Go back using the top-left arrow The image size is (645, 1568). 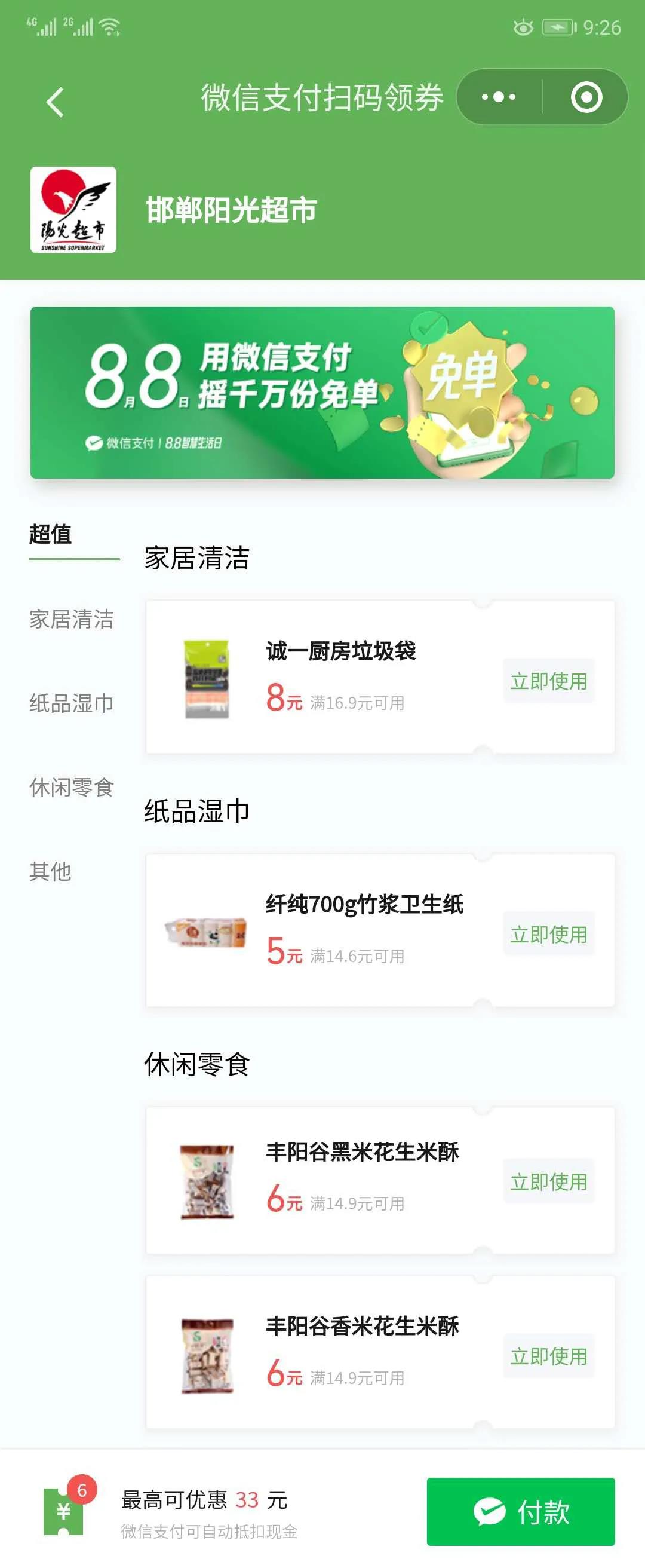55,102
